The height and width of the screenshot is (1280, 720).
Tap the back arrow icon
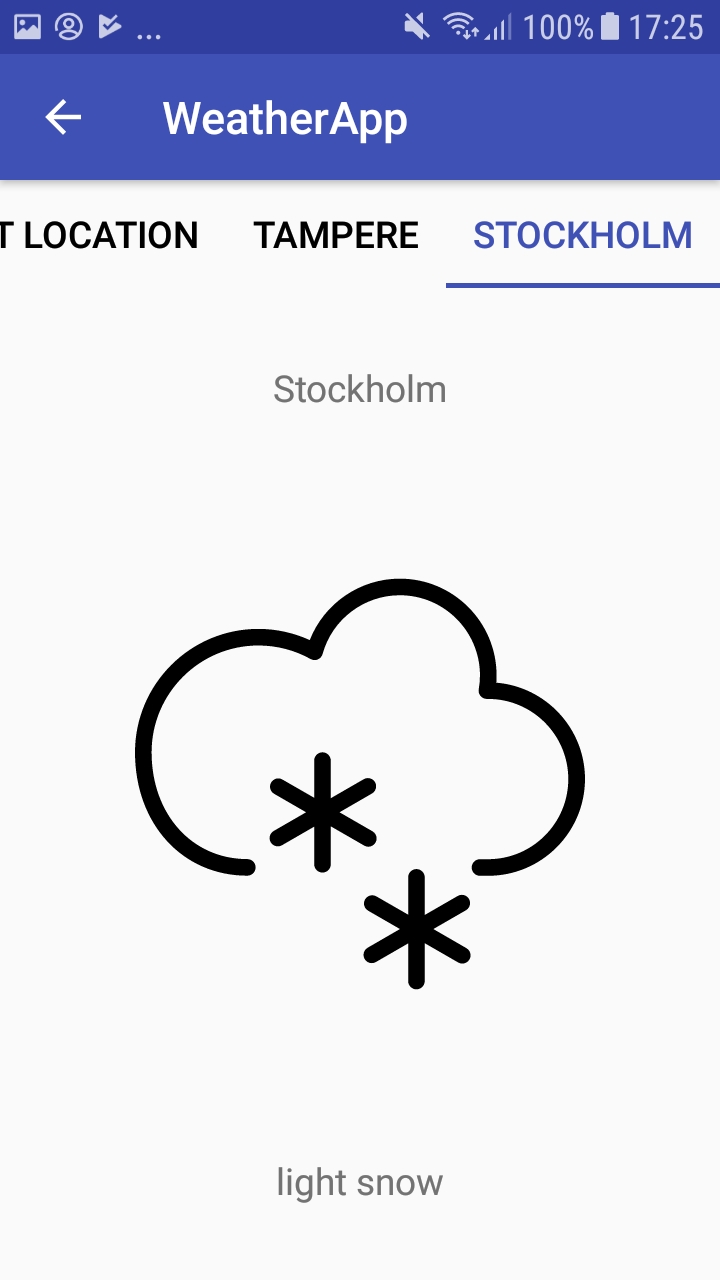point(64,117)
